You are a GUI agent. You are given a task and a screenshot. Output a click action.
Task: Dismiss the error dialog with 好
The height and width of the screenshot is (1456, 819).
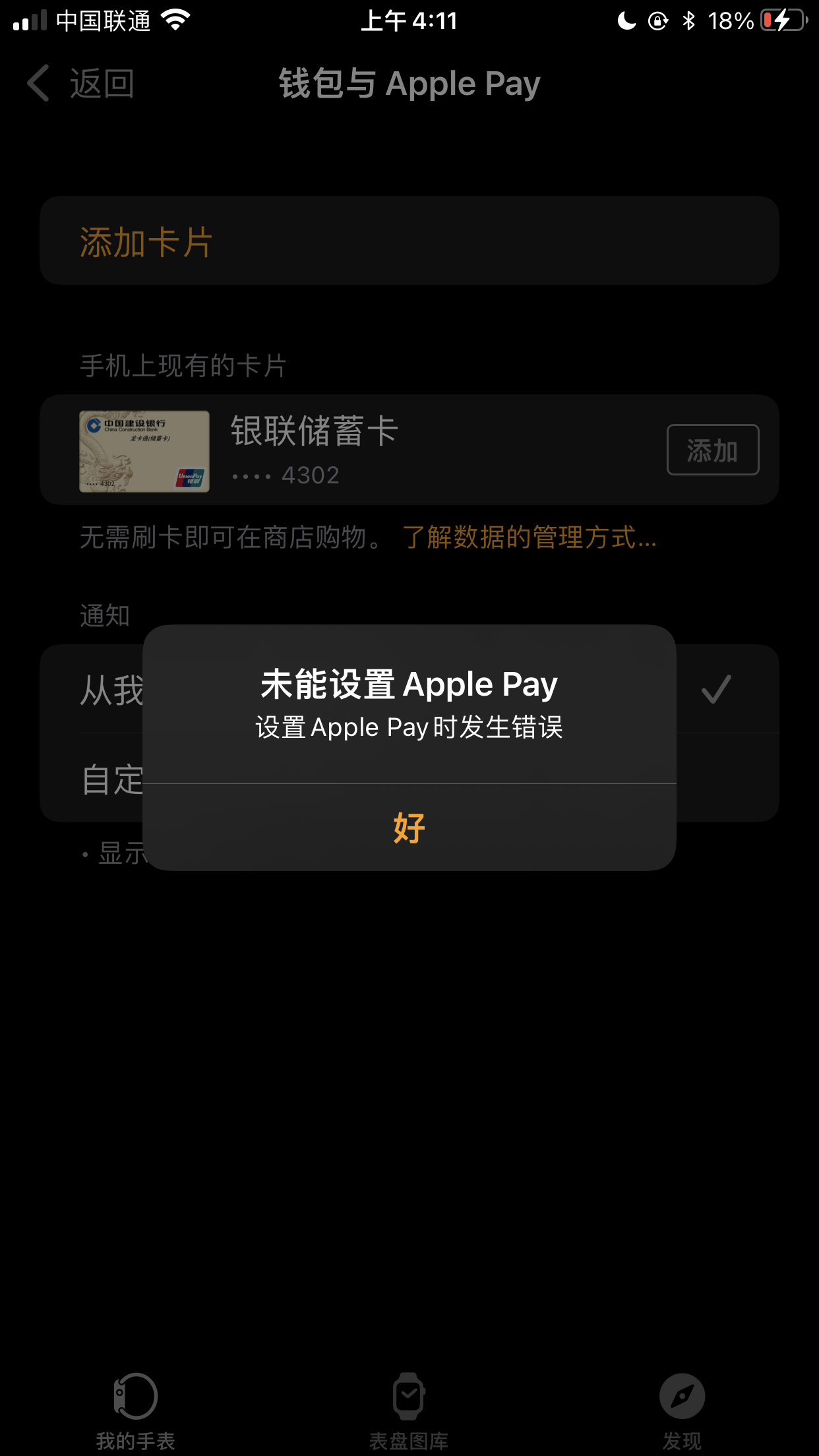pyautogui.click(x=409, y=828)
